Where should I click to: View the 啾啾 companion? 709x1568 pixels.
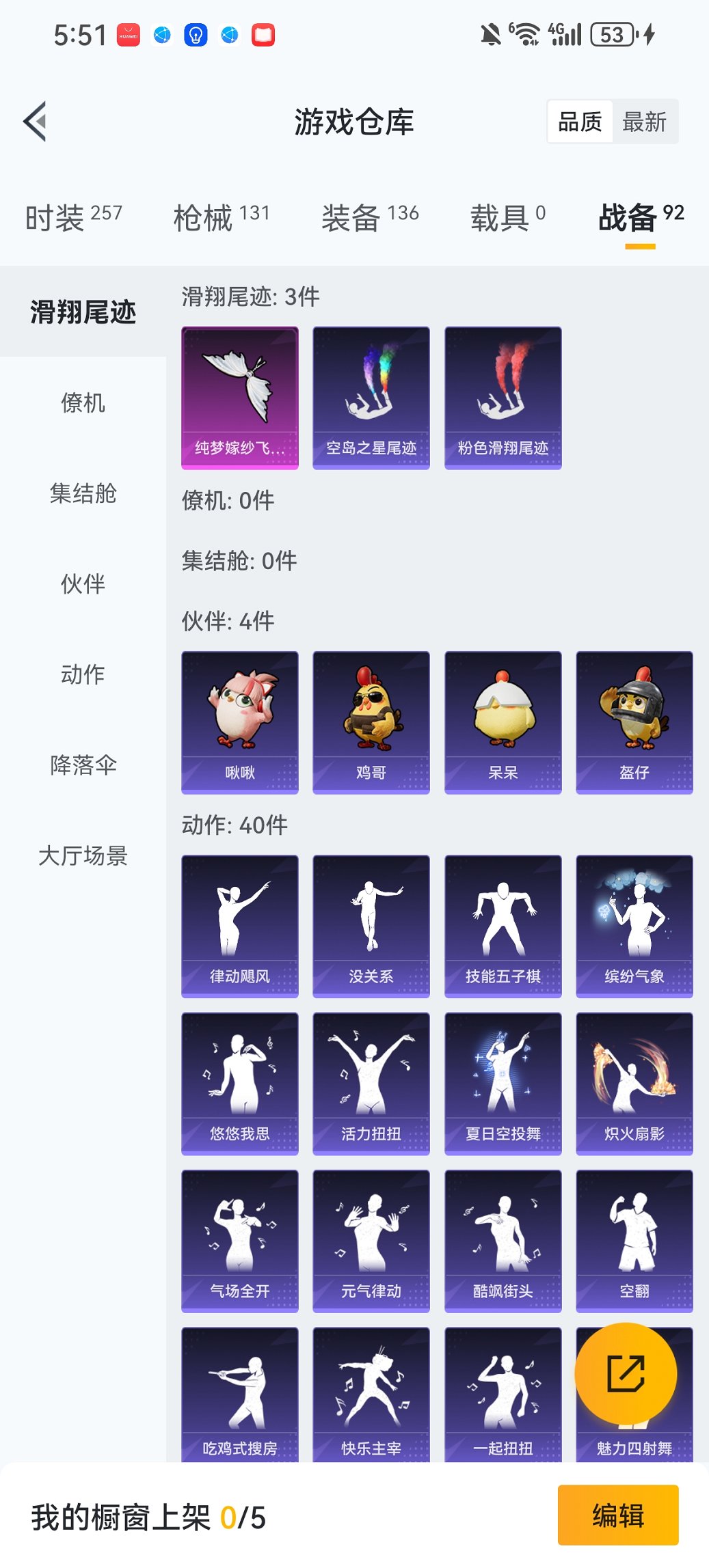240,722
